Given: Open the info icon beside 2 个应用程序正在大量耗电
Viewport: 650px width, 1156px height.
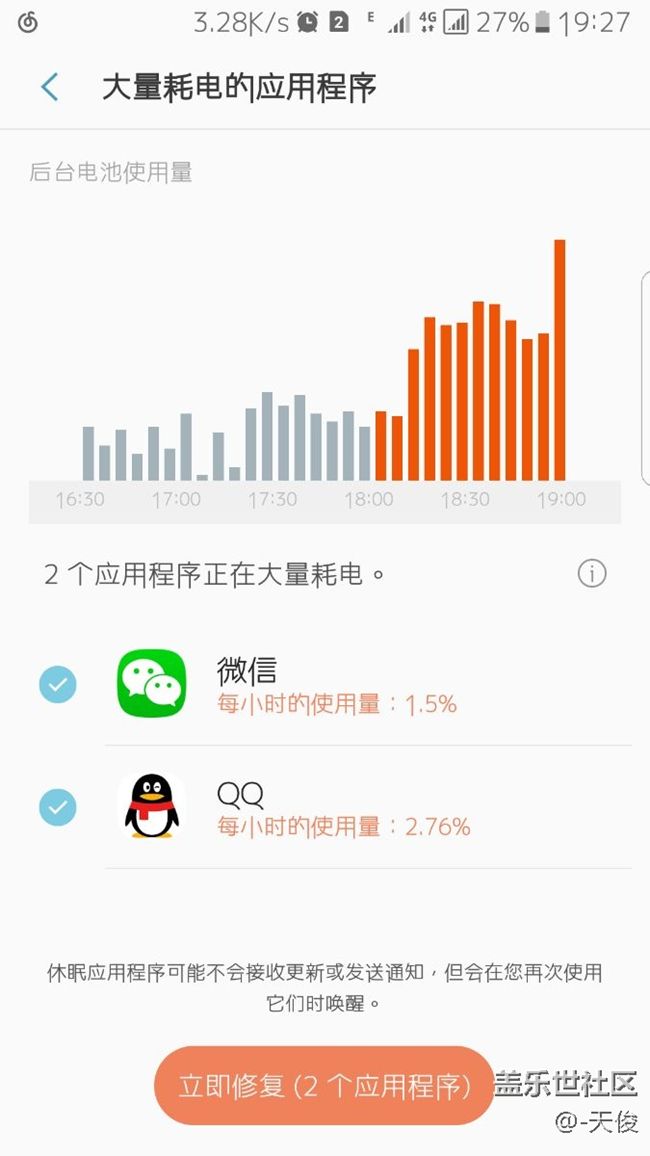Looking at the screenshot, I should tap(592, 573).
